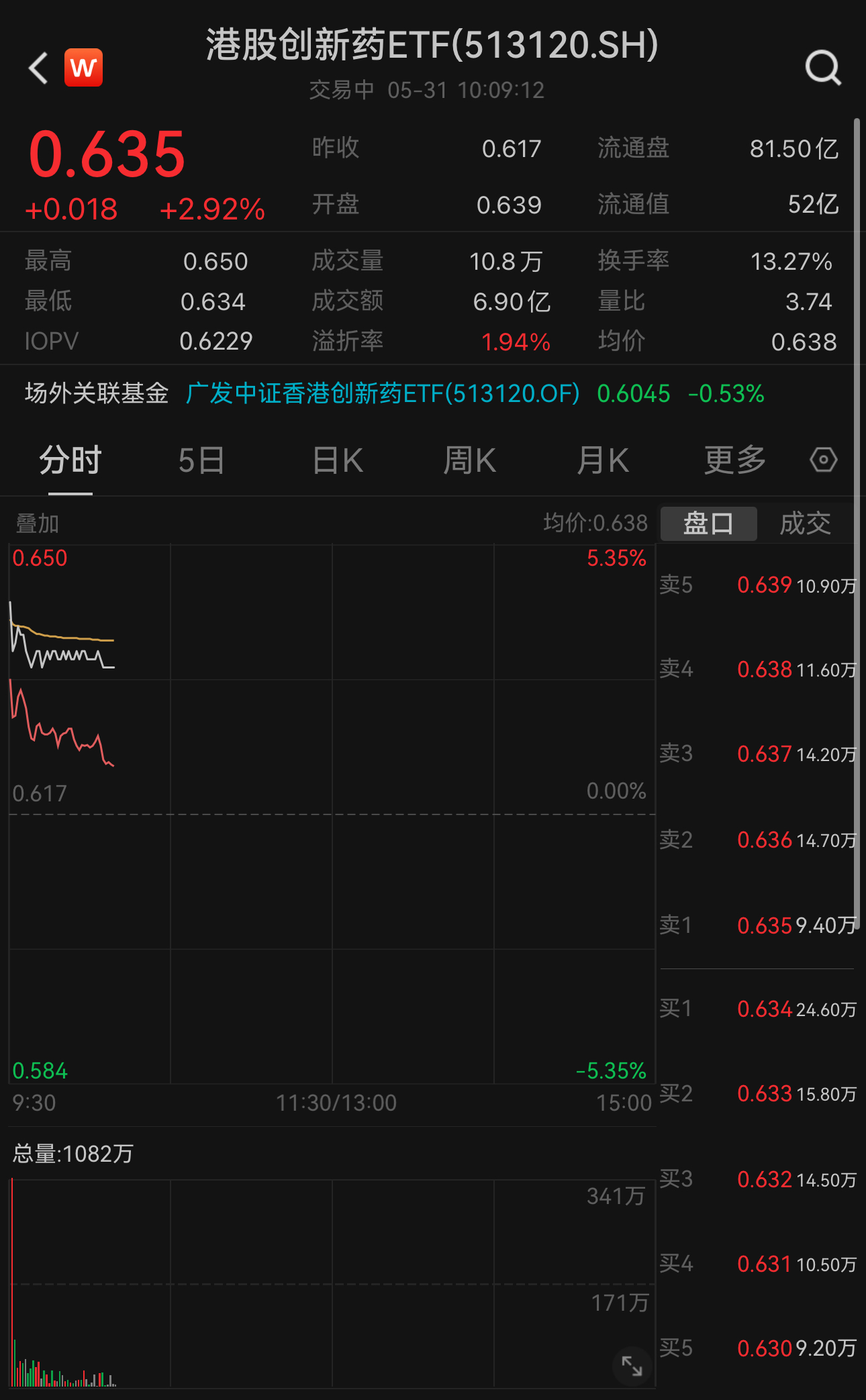Tap the 溢折率 1.94% premium value
Screen dimensions: 866x1400
(516, 342)
